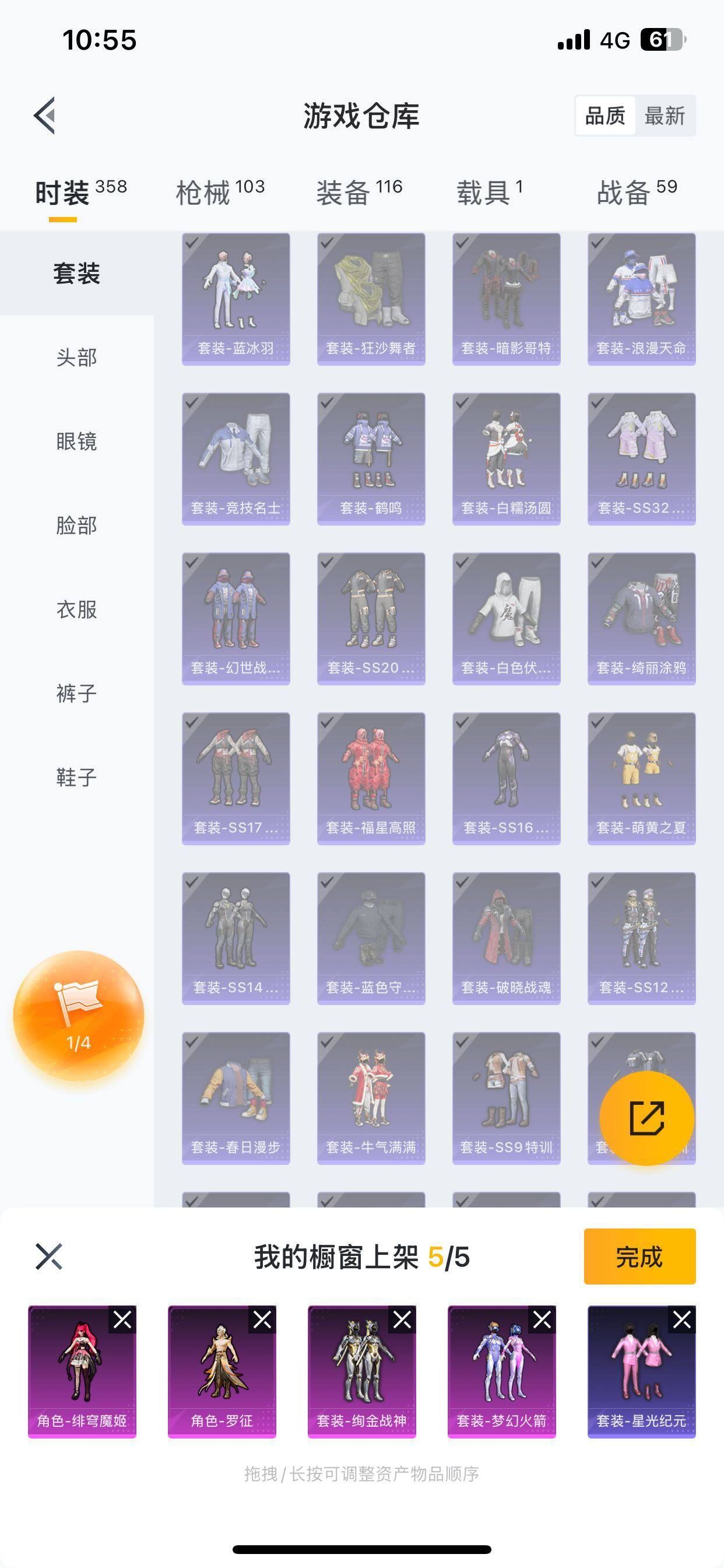This screenshot has height=1568, width=724.
Task: Remove 套装-星光纪元 from showcase
Action: coord(681,1319)
